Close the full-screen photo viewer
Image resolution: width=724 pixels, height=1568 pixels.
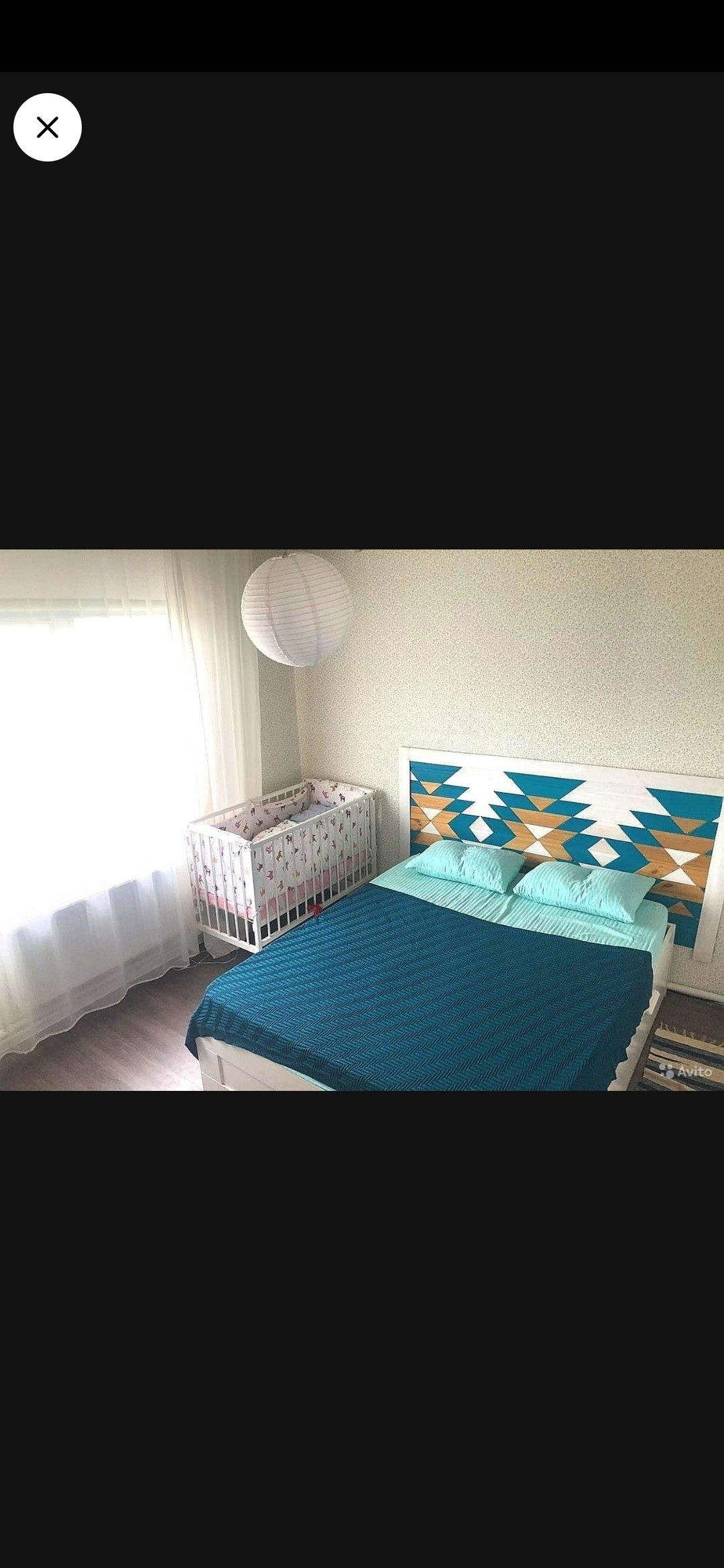tap(48, 127)
